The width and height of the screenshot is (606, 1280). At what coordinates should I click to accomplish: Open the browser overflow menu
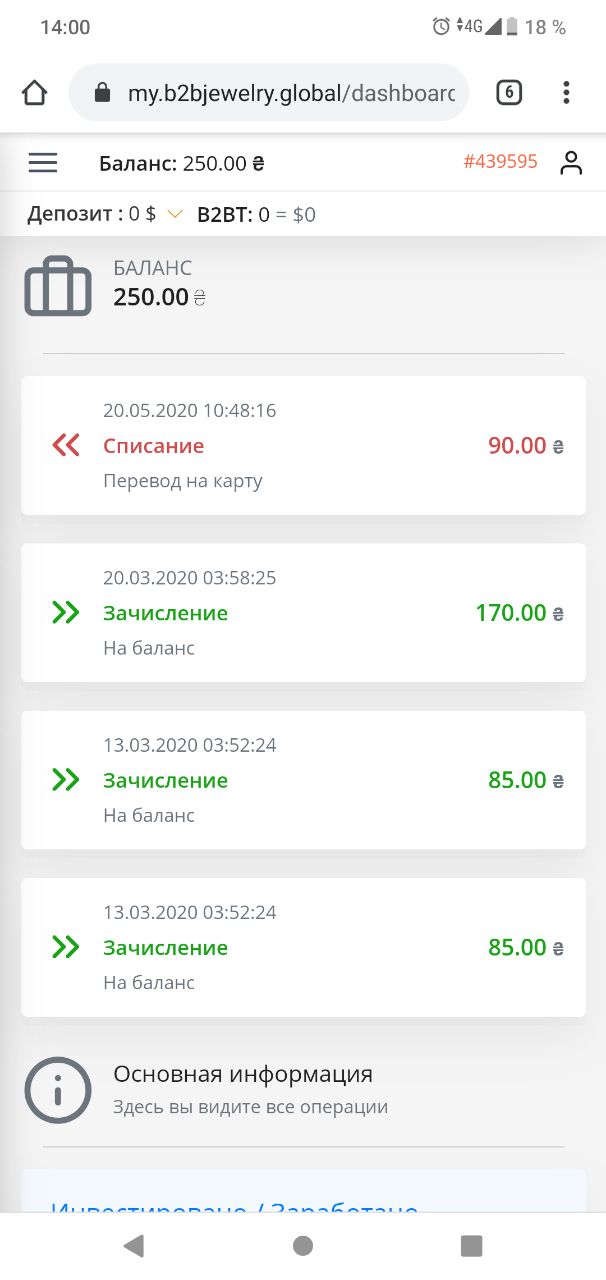tap(566, 93)
